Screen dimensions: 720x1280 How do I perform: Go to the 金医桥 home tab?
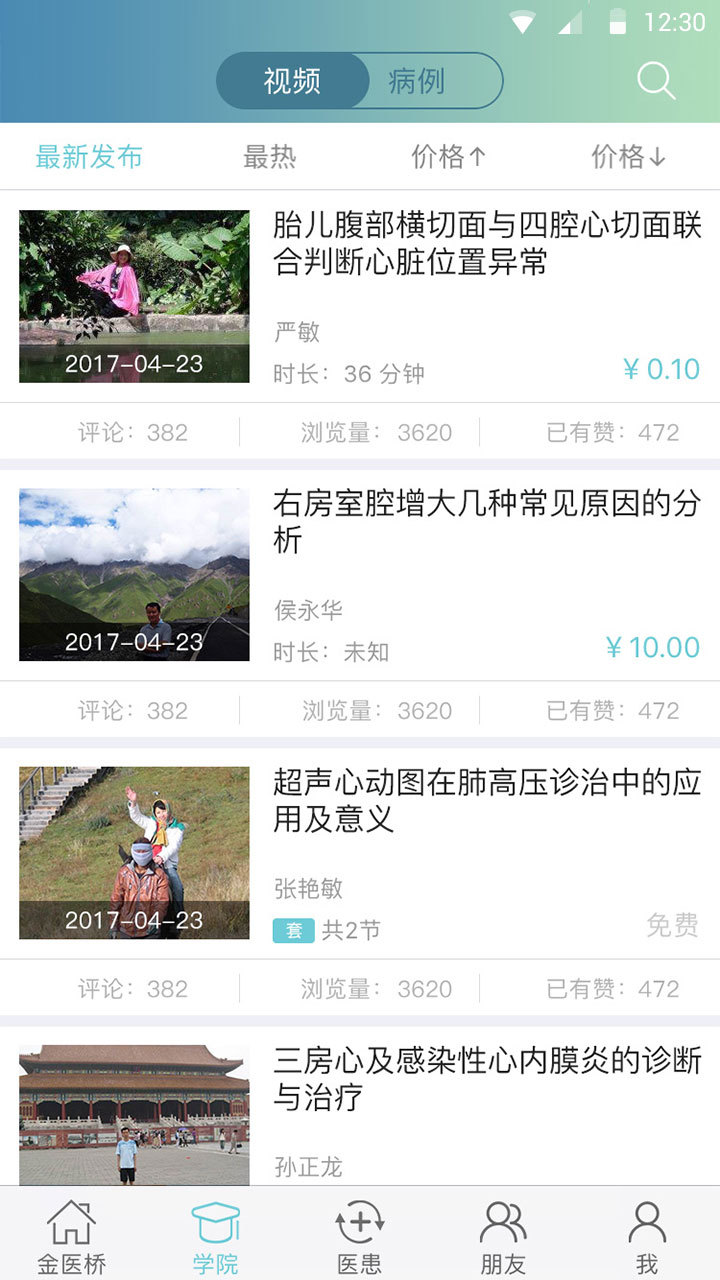(x=72, y=1236)
